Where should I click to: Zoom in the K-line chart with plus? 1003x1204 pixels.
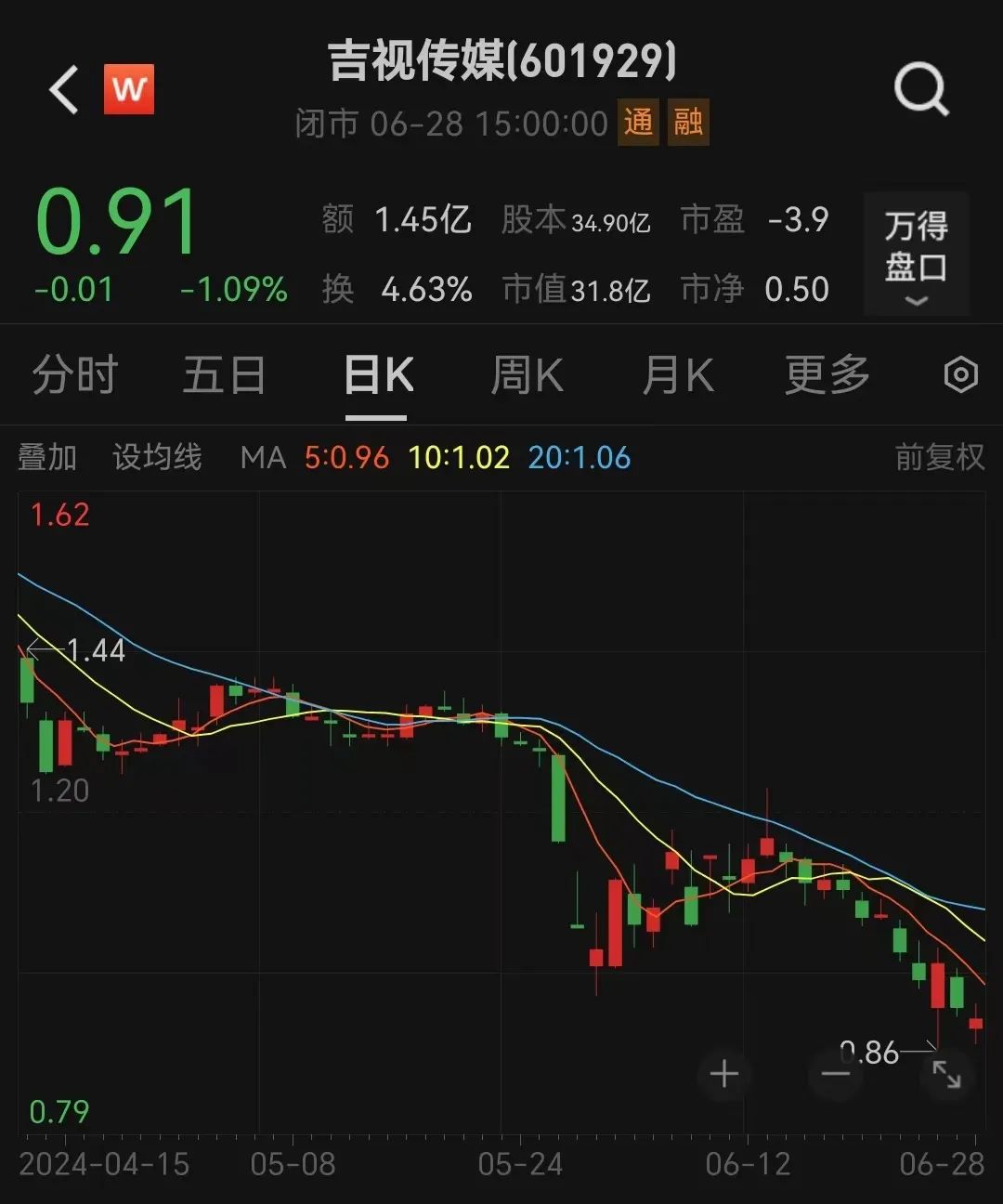tap(724, 1074)
